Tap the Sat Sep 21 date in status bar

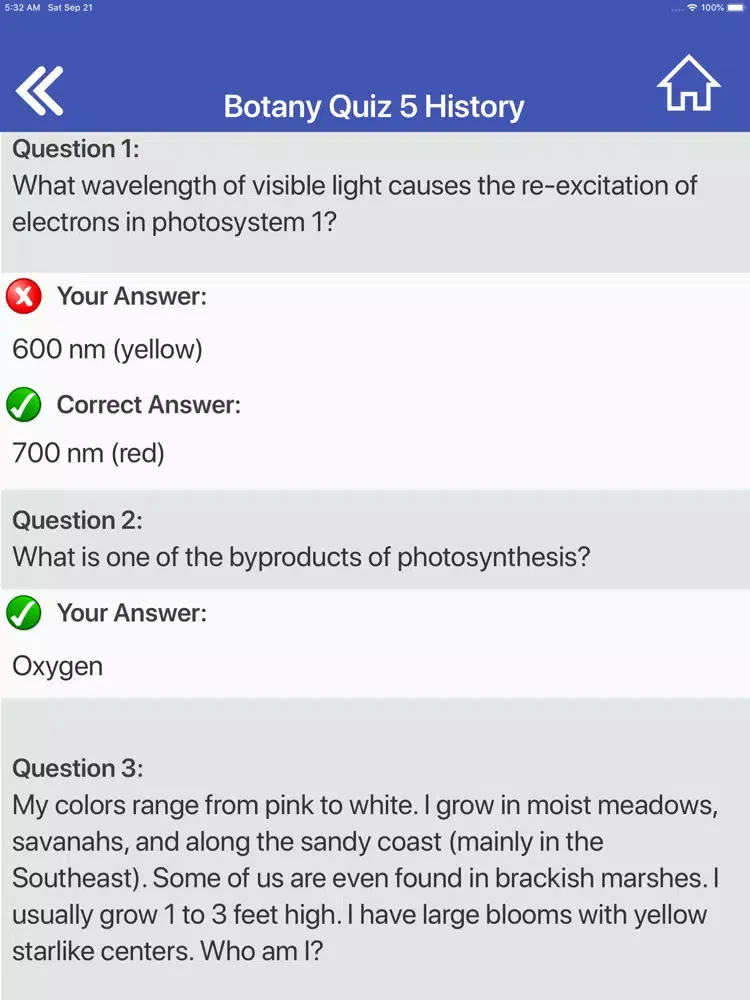[70, 7]
